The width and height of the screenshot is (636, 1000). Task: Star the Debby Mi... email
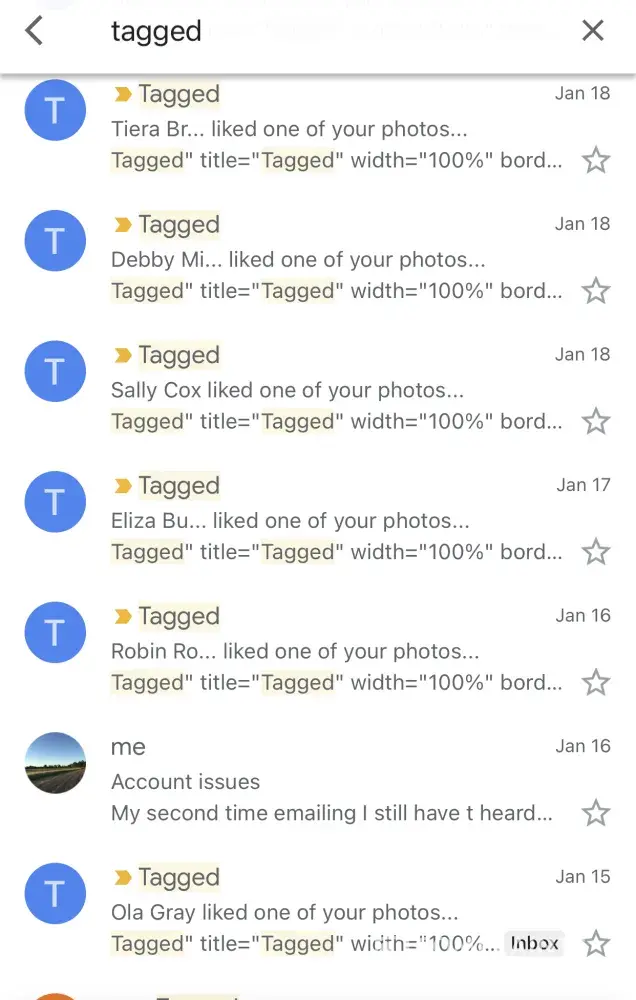coord(596,291)
